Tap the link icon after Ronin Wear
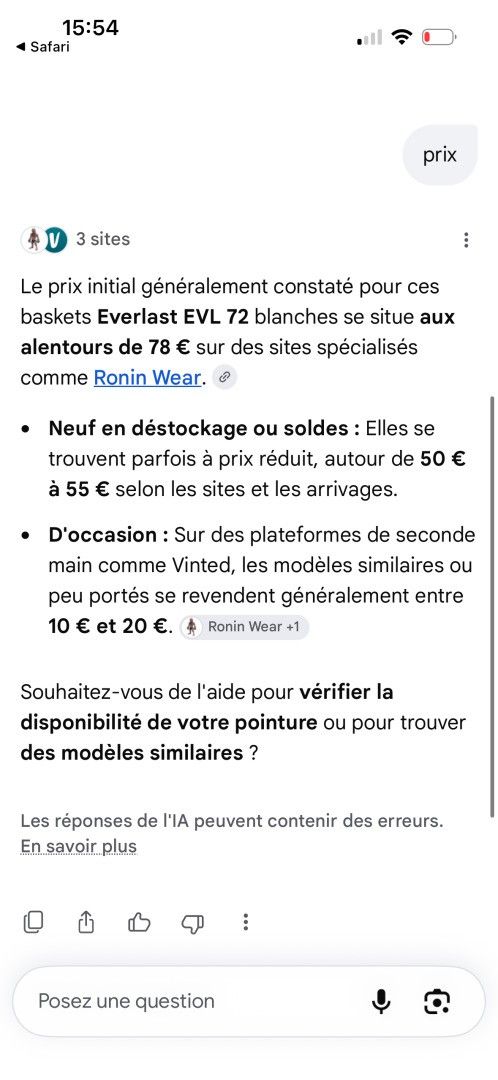Viewport: 498px width, 1080px height. click(224, 377)
